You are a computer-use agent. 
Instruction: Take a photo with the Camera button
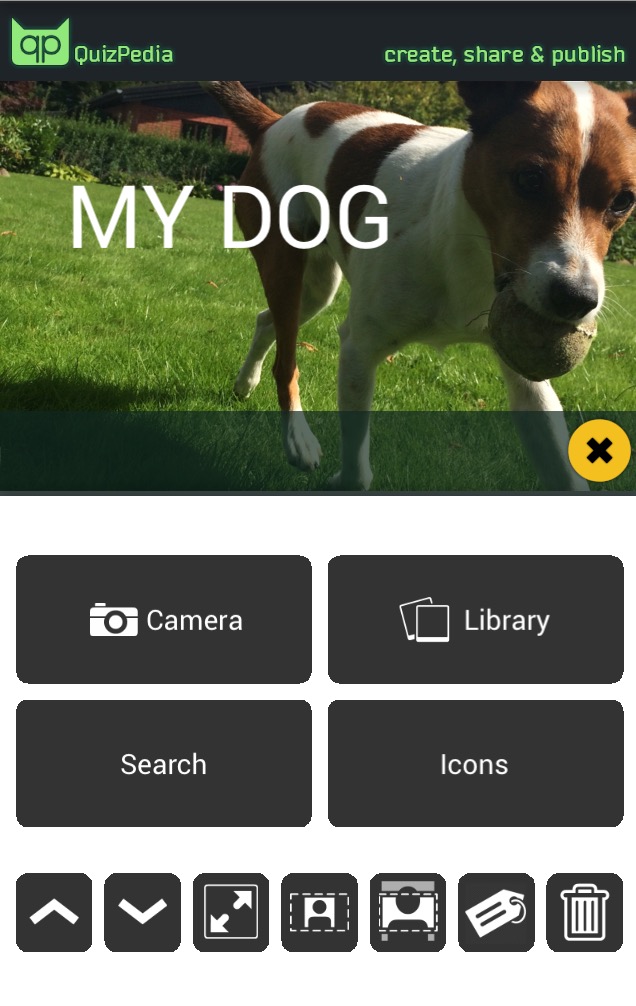pyautogui.click(x=164, y=620)
